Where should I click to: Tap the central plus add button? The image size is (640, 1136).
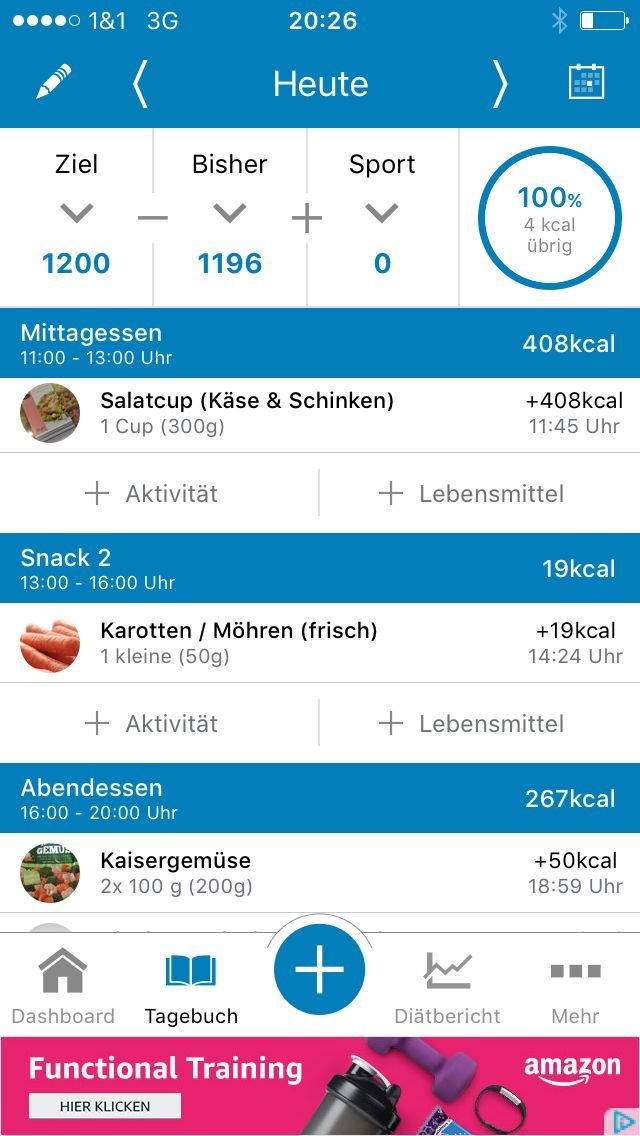coord(320,970)
